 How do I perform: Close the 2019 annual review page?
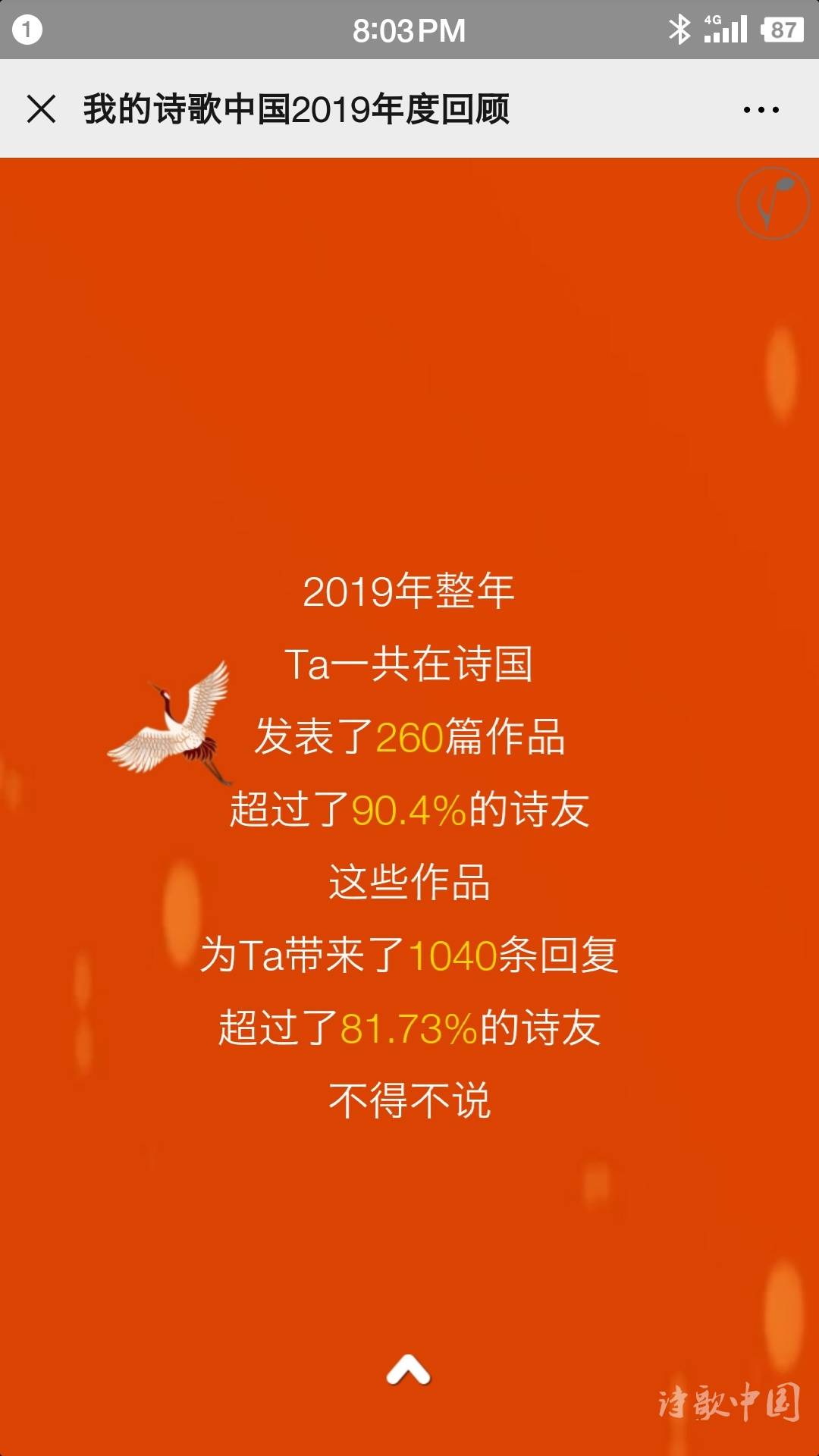(42, 108)
